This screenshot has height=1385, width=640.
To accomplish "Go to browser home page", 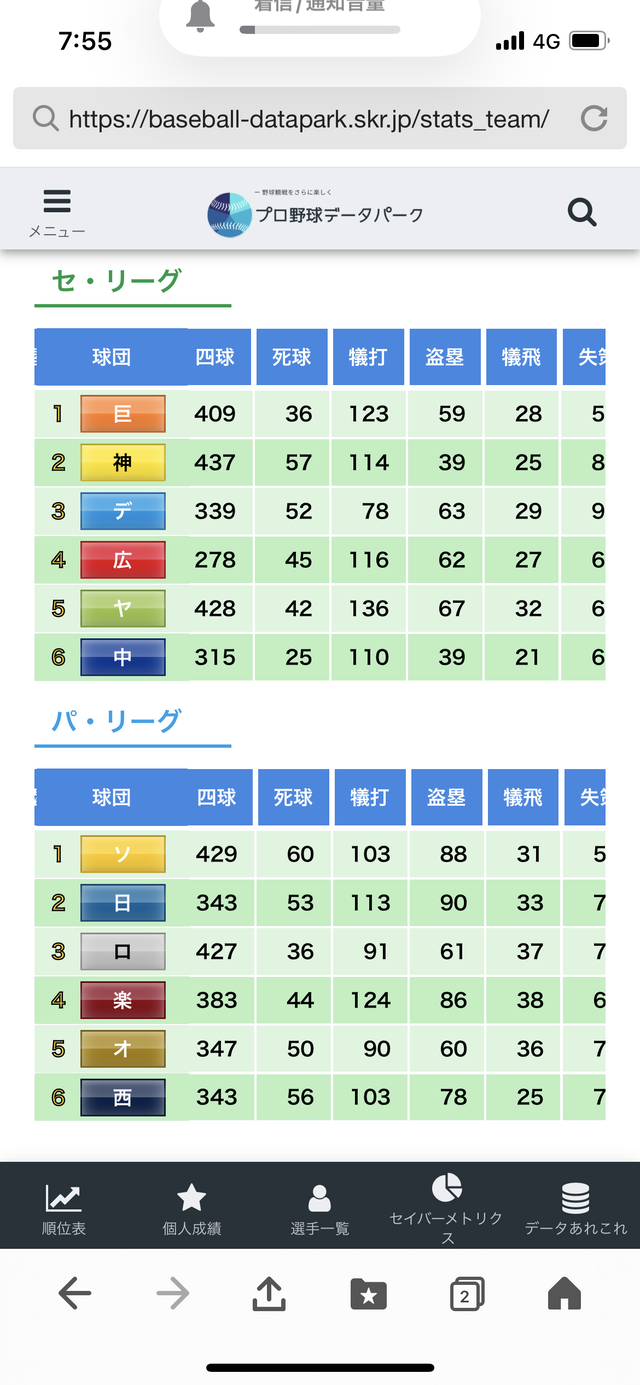I will pos(564,1294).
